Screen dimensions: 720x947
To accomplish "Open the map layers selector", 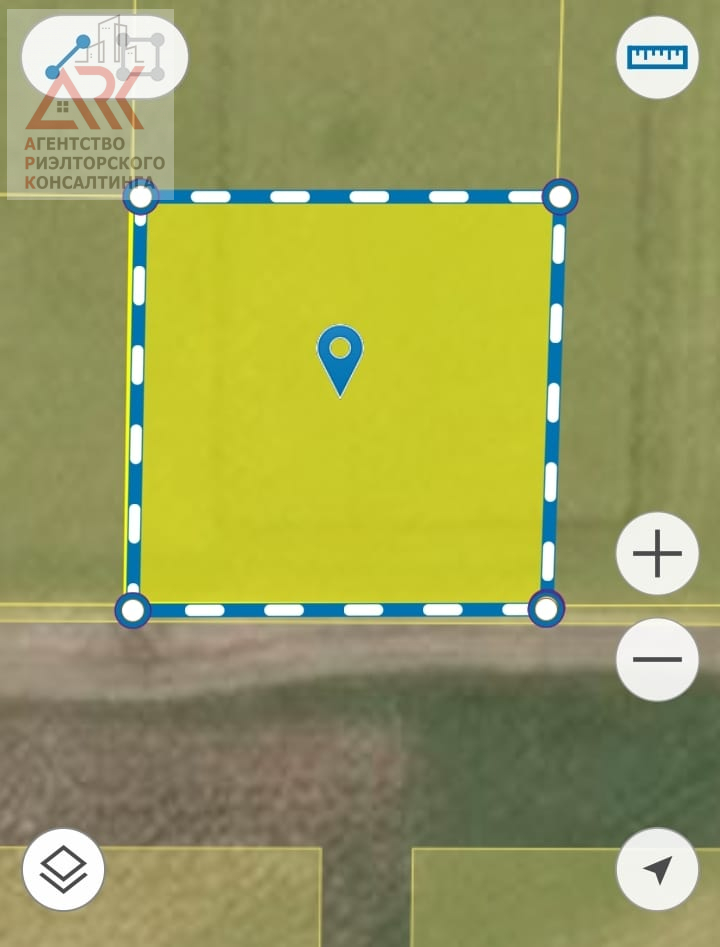I will pos(63,869).
